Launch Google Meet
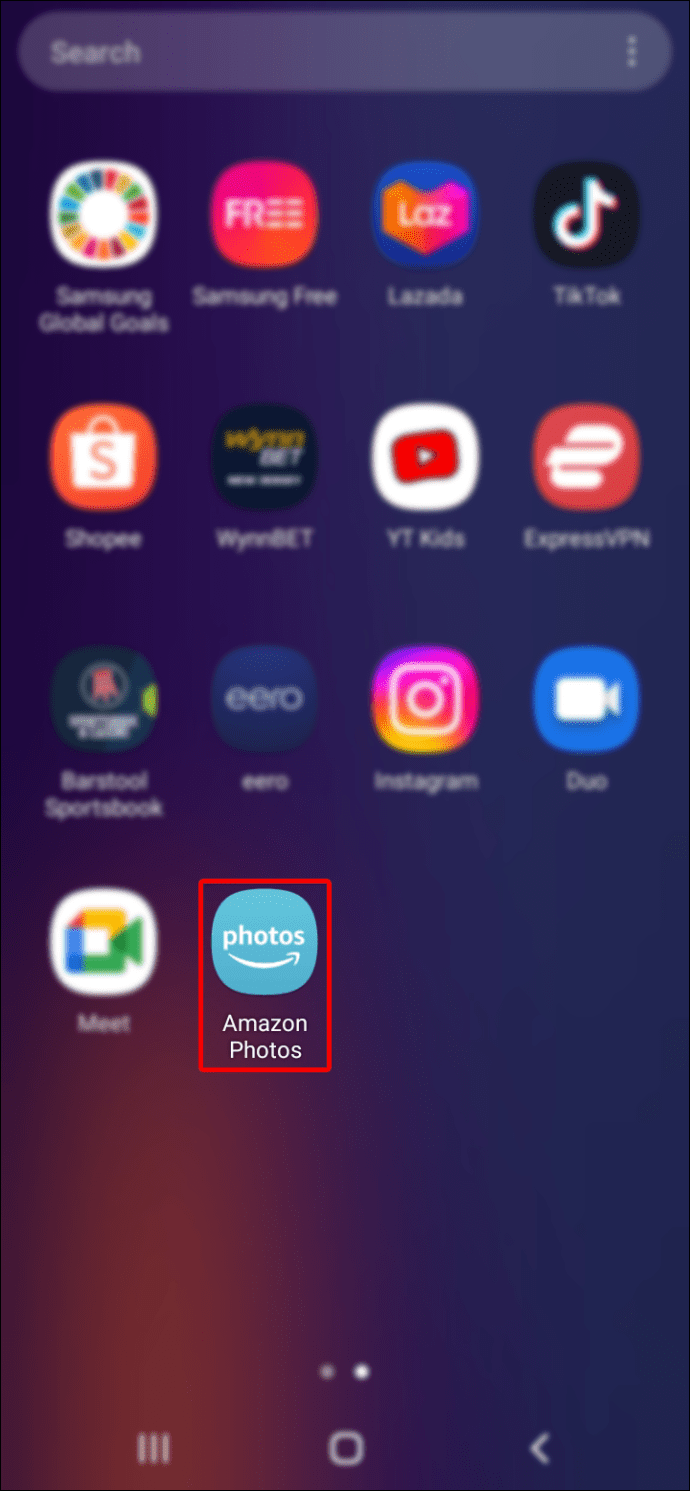 tap(104, 942)
